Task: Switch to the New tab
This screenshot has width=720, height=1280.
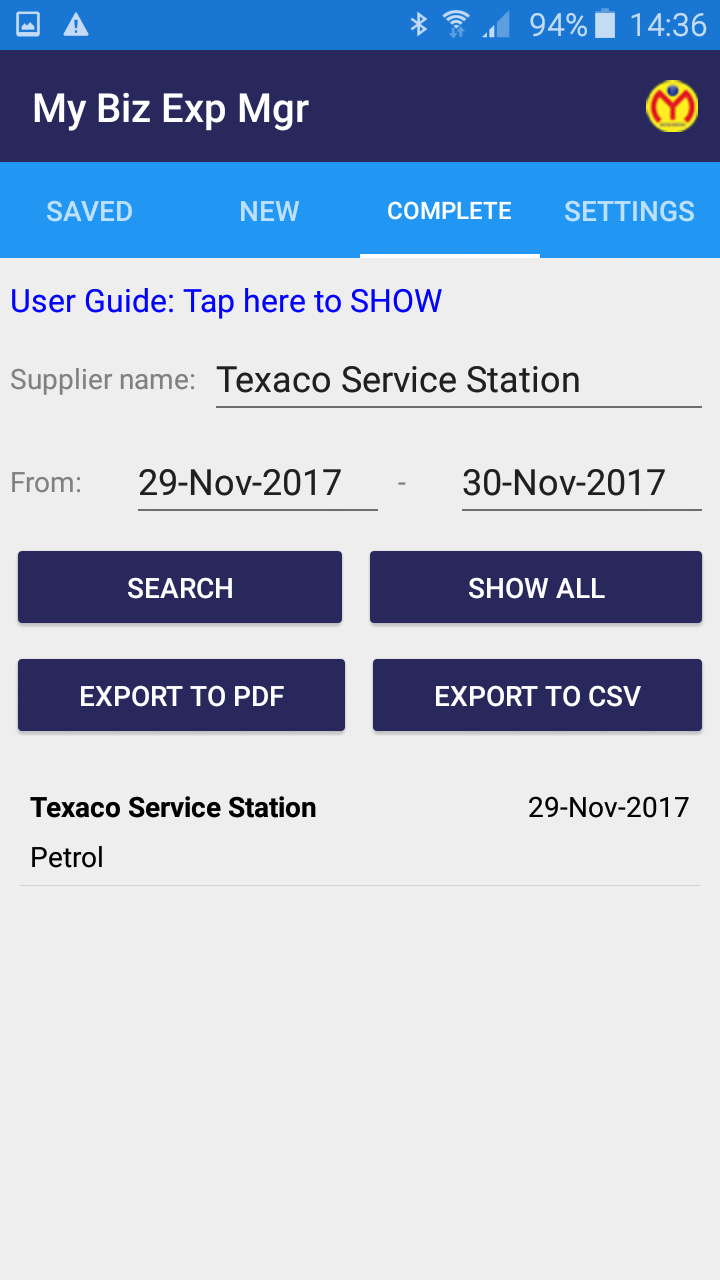Action: (x=269, y=211)
